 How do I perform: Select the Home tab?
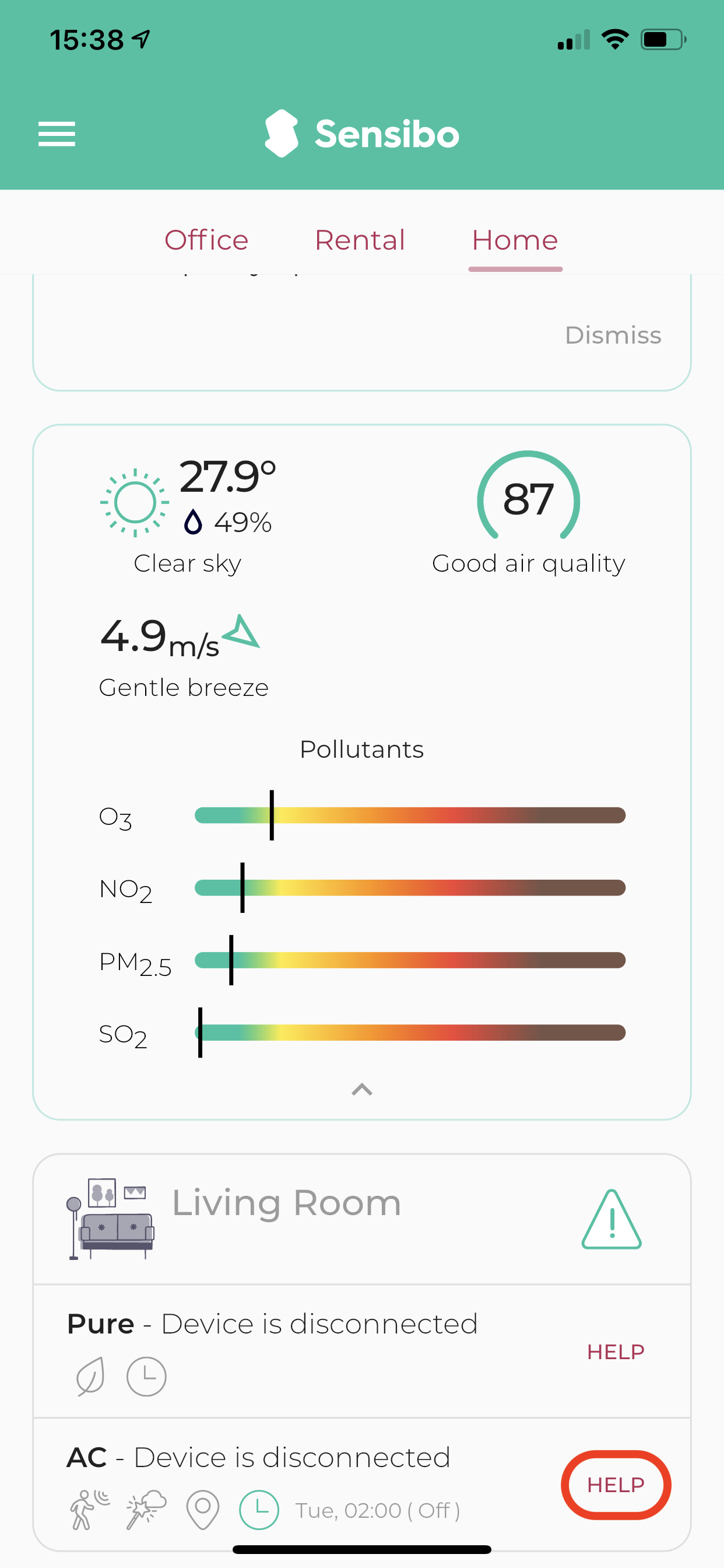pos(515,240)
